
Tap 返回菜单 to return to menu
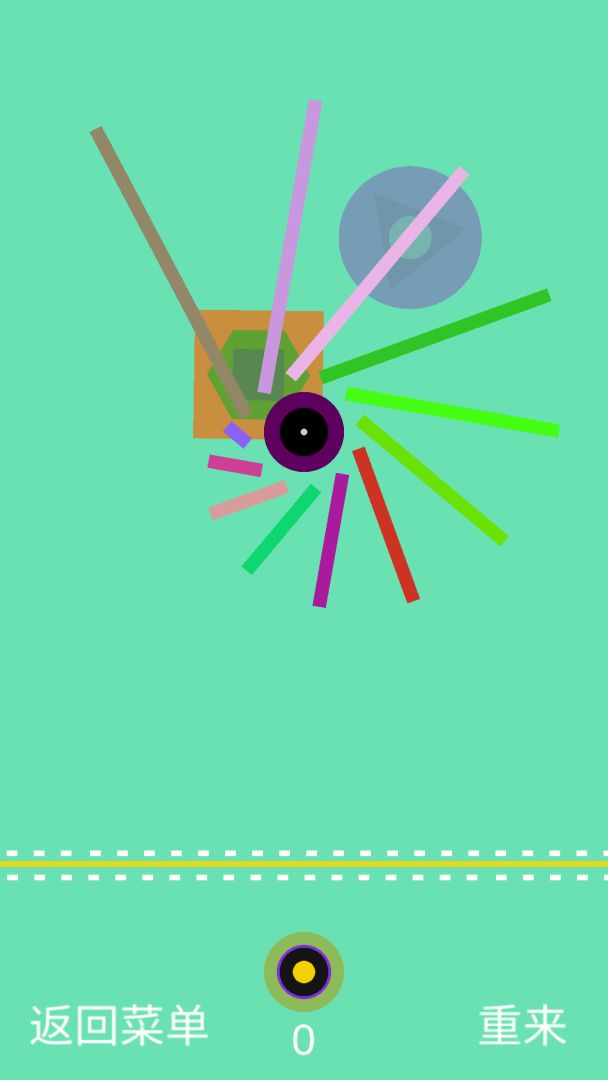[118, 1025]
